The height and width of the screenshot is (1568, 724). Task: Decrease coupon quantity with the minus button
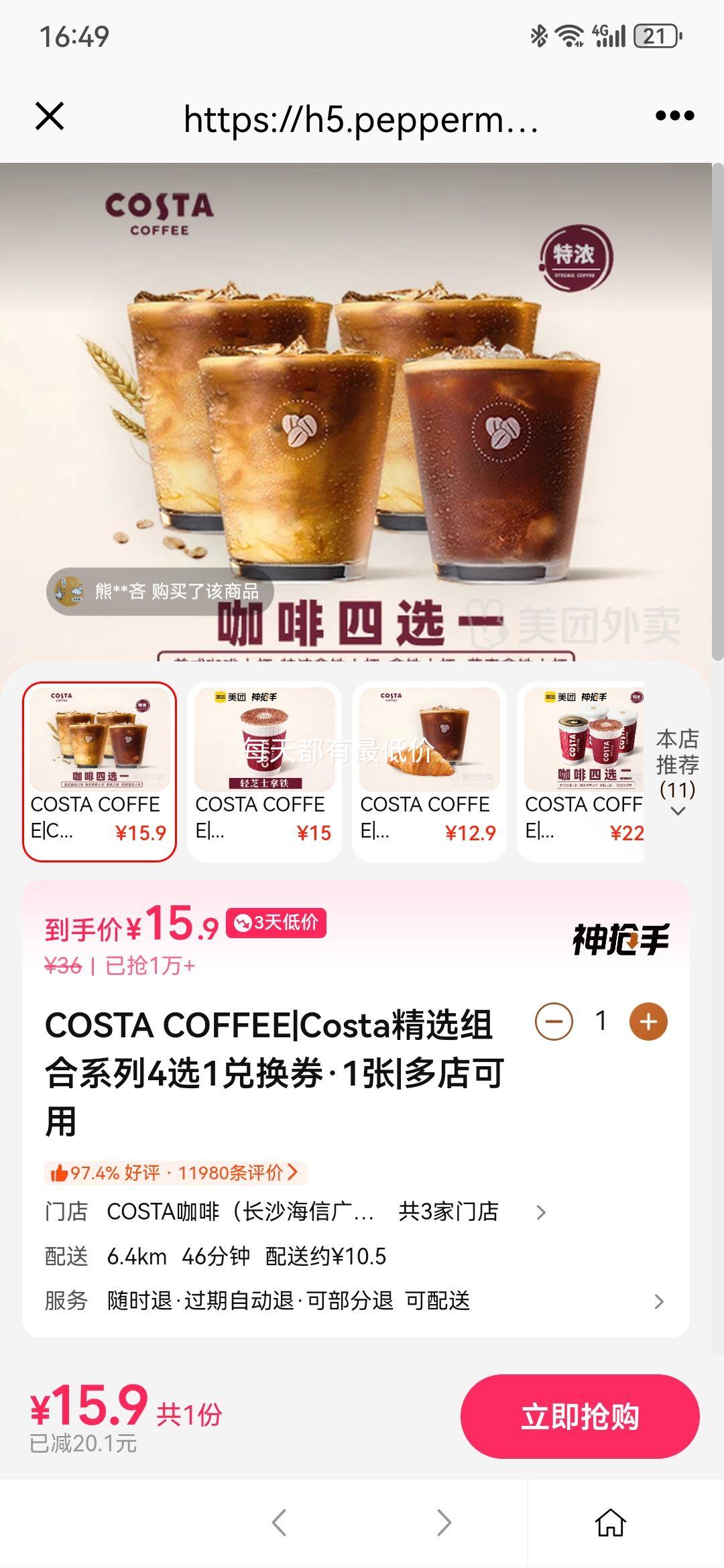pos(555,1022)
